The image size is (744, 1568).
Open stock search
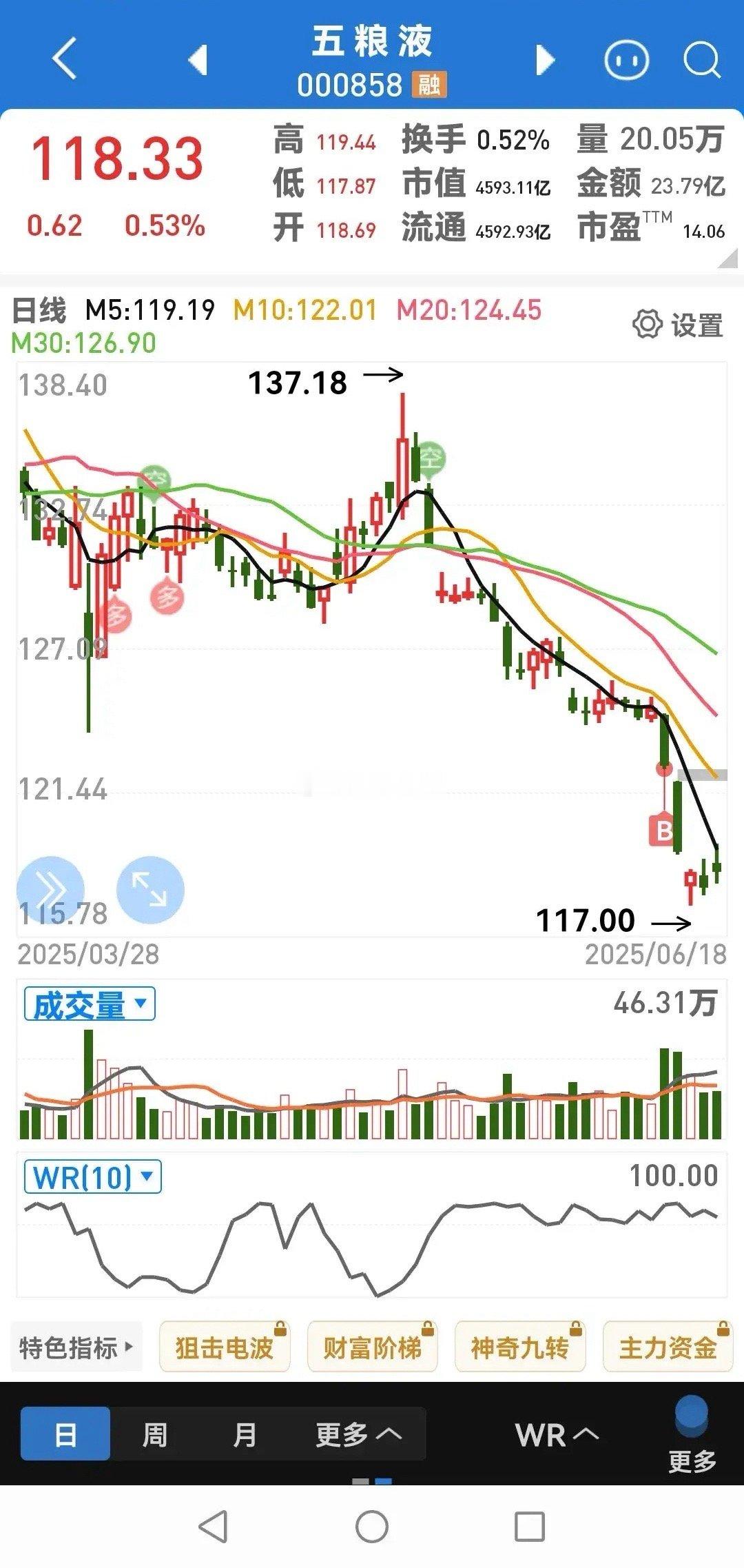701,61
